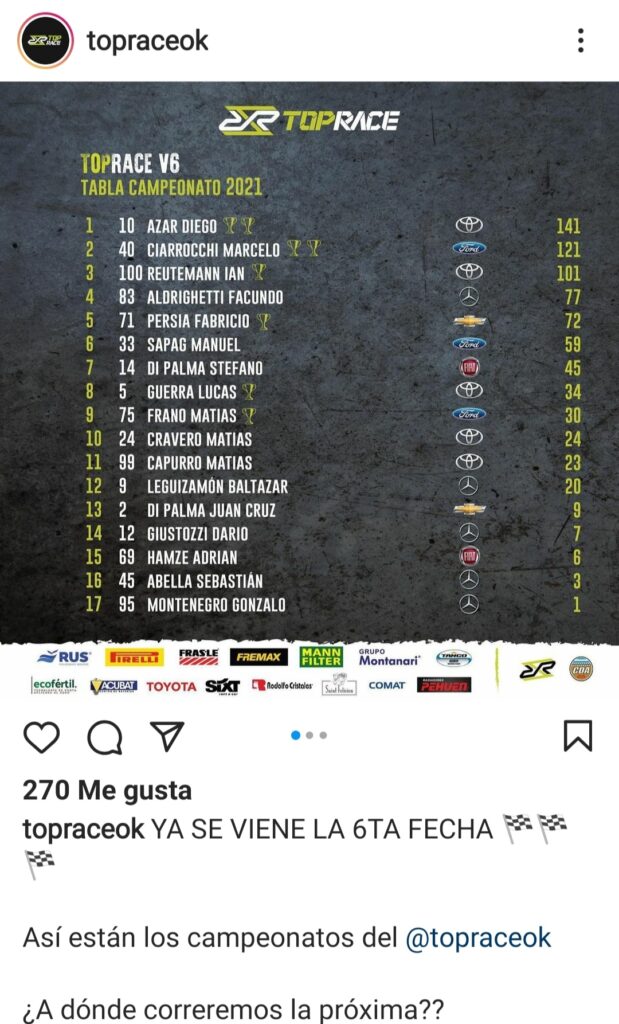The height and width of the screenshot is (1024, 619).
Task: Share the post via paper plane
Action: pos(167,737)
